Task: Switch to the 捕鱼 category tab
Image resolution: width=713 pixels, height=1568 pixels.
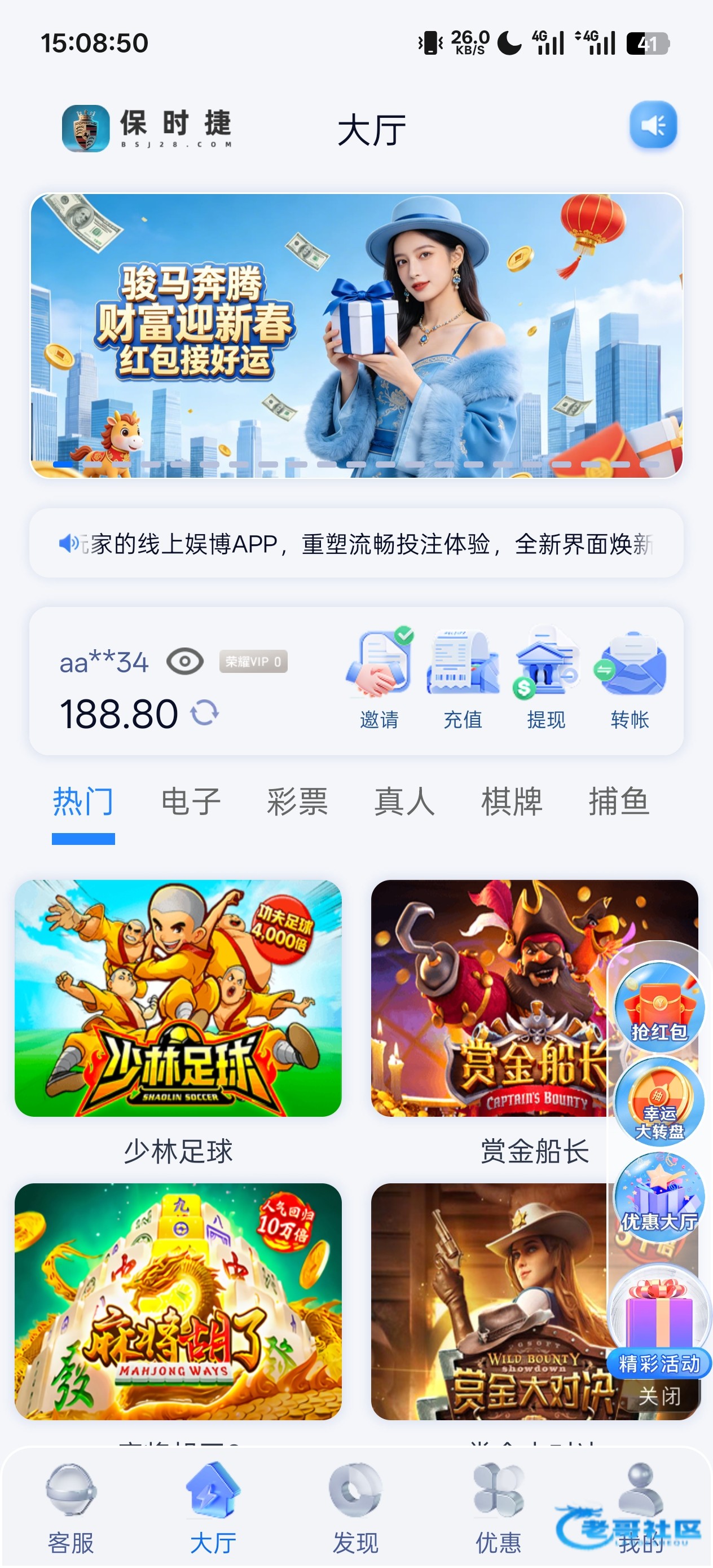Action: point(619,801)
